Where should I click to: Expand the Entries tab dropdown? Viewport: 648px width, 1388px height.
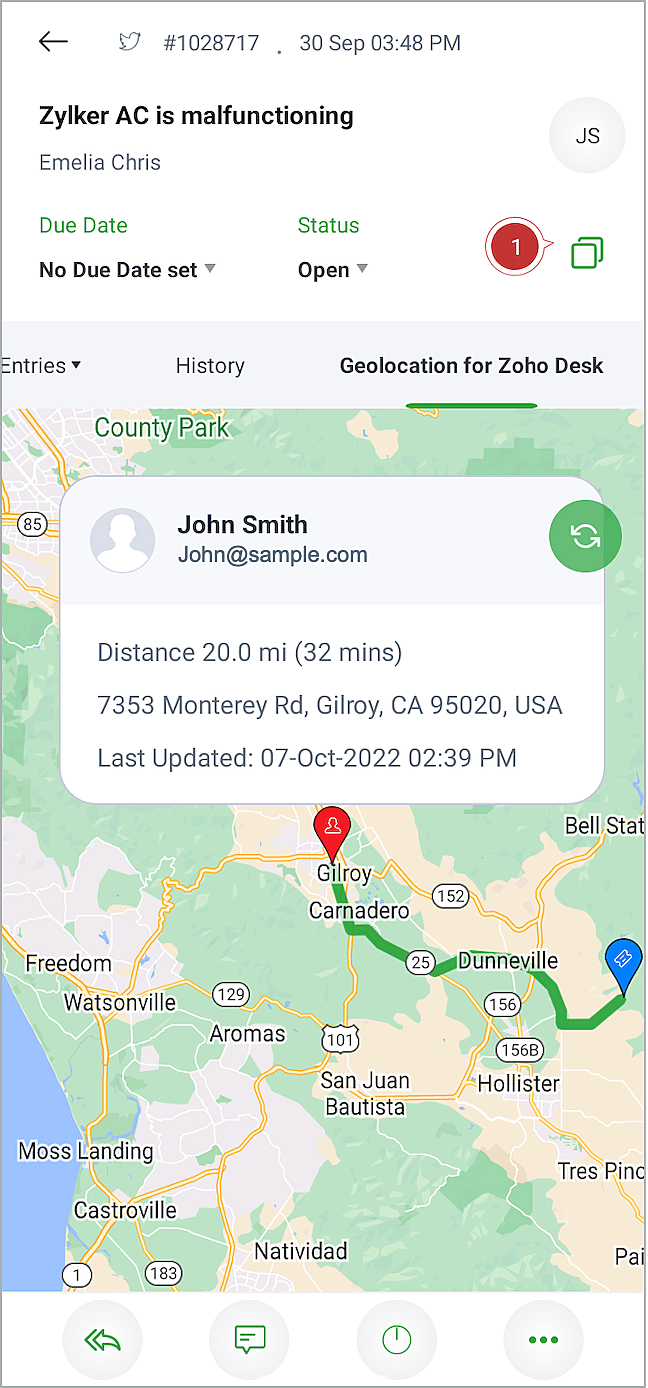[40, 366]
